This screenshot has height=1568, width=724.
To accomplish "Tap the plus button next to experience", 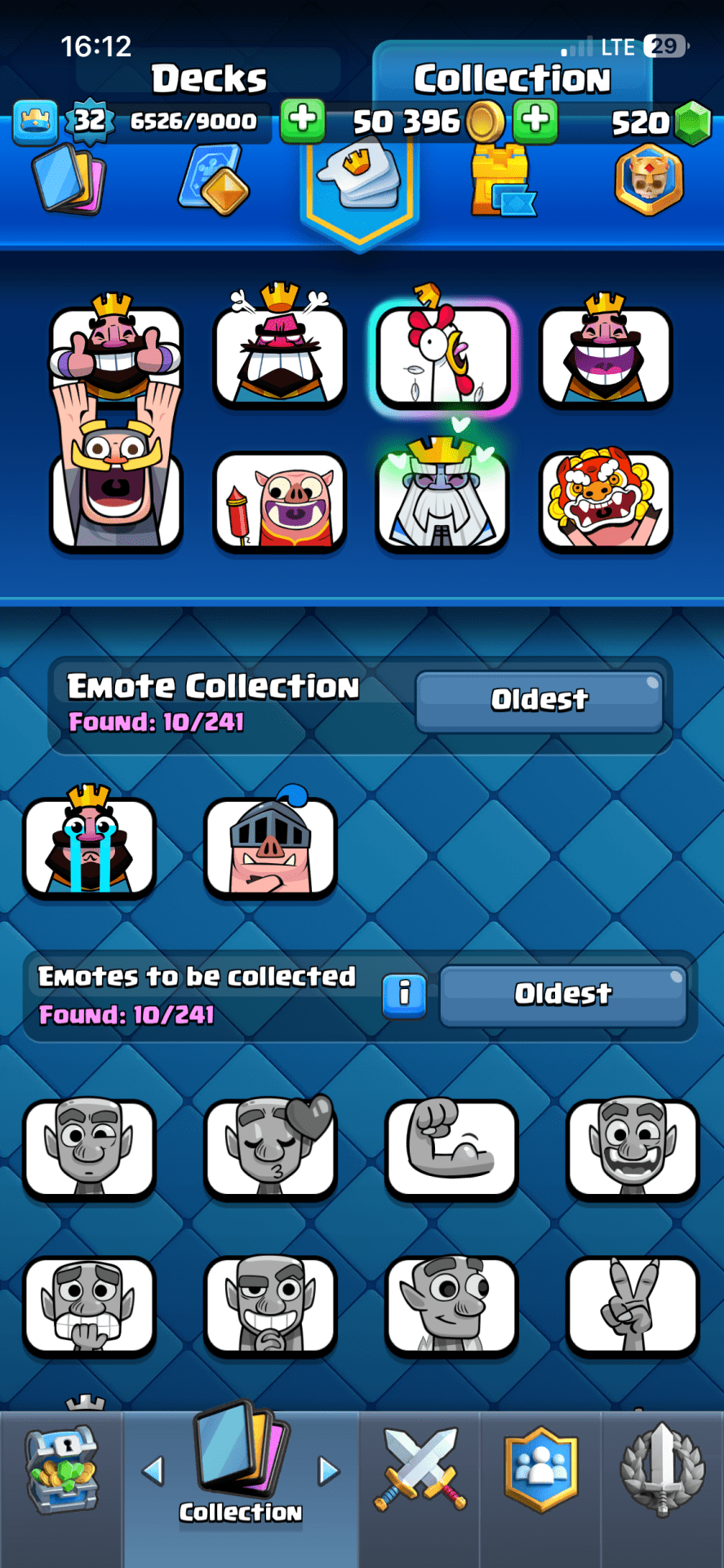I will pos(303,121).
